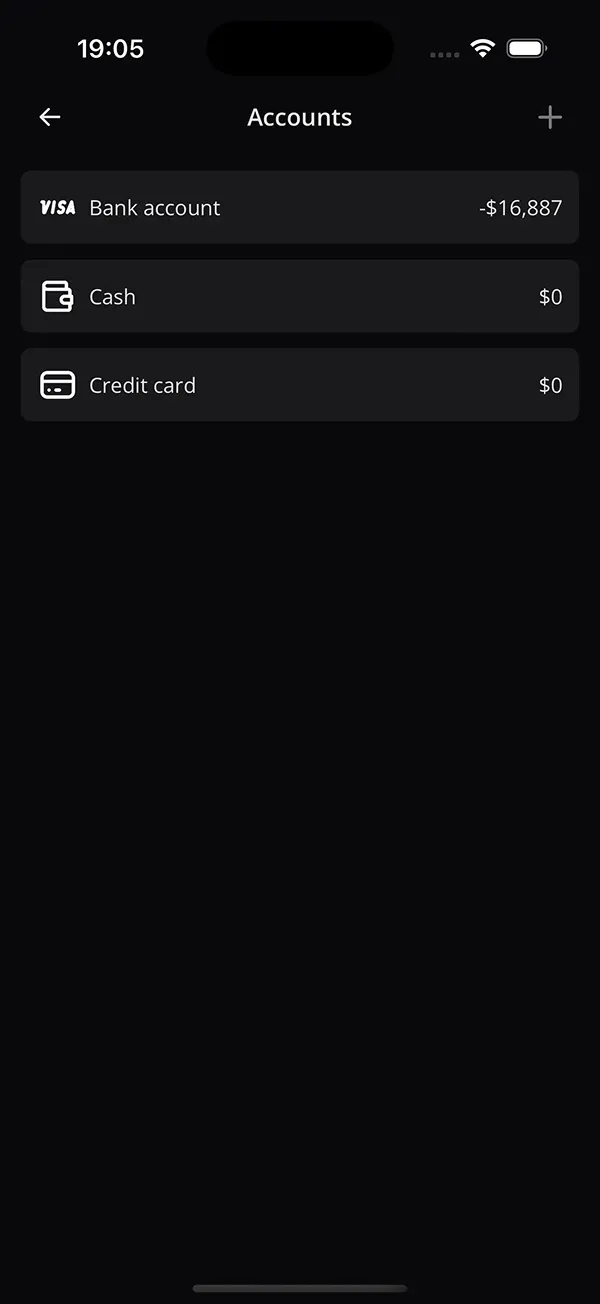This screenshot has width=600, height=1304.
Task: Go back from the Accounts screen
Action: (50, 118)
